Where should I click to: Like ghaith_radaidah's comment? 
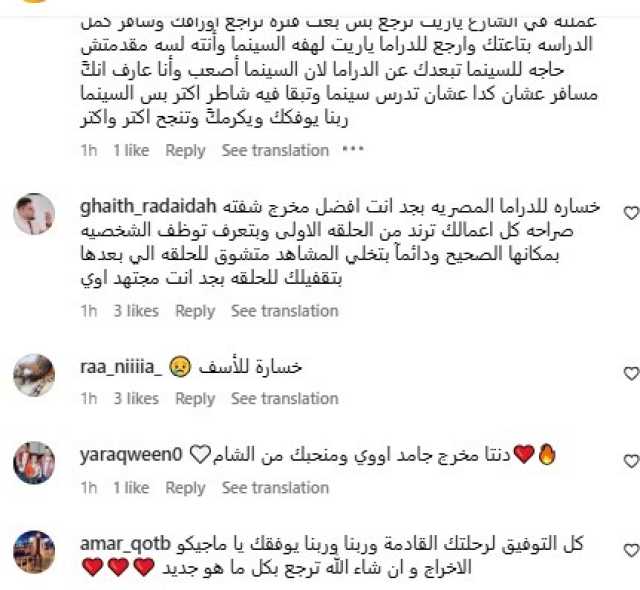coord(630,213)
